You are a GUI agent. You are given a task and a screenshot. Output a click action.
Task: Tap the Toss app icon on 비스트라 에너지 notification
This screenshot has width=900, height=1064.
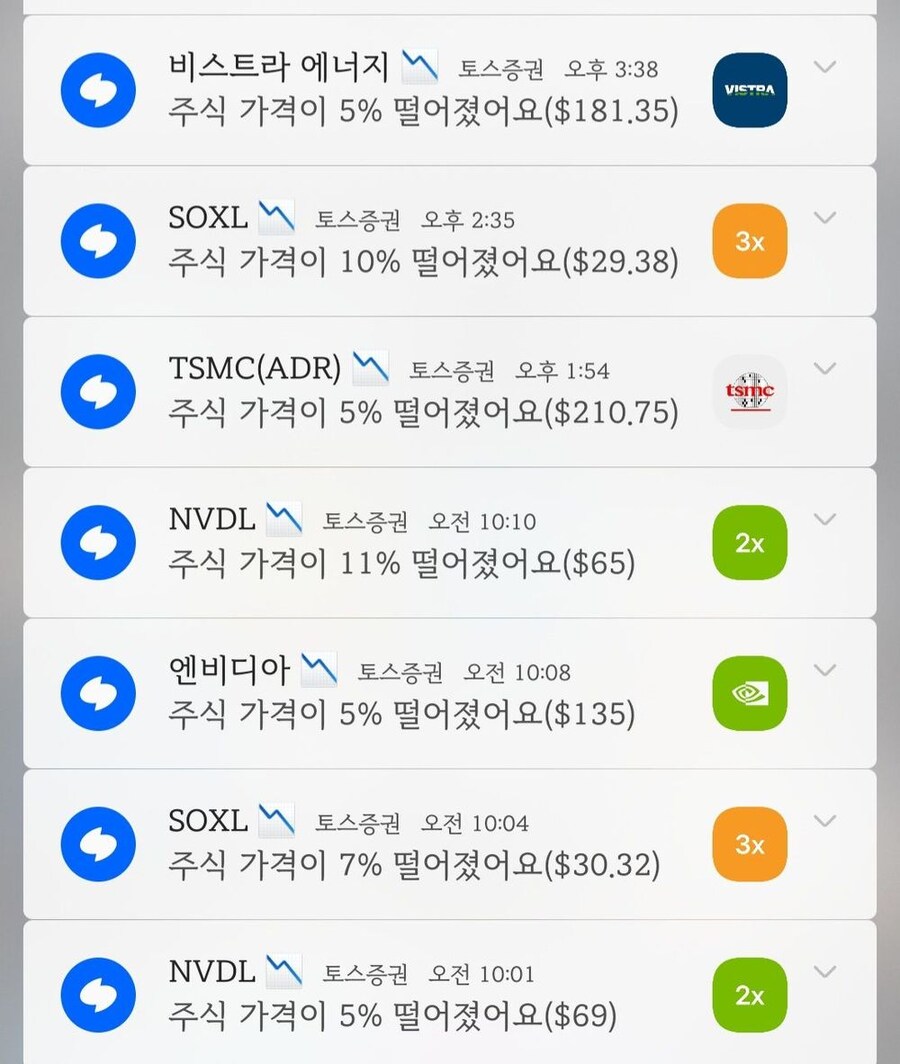pyautogui.click(x=97, y=89)
